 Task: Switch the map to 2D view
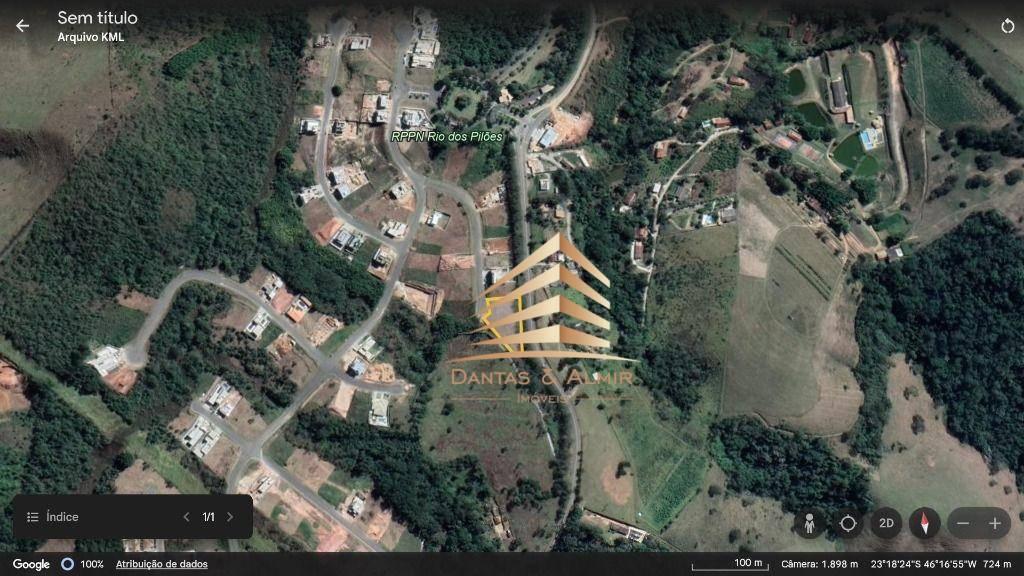pyautogui.click(x=886, y=523)
